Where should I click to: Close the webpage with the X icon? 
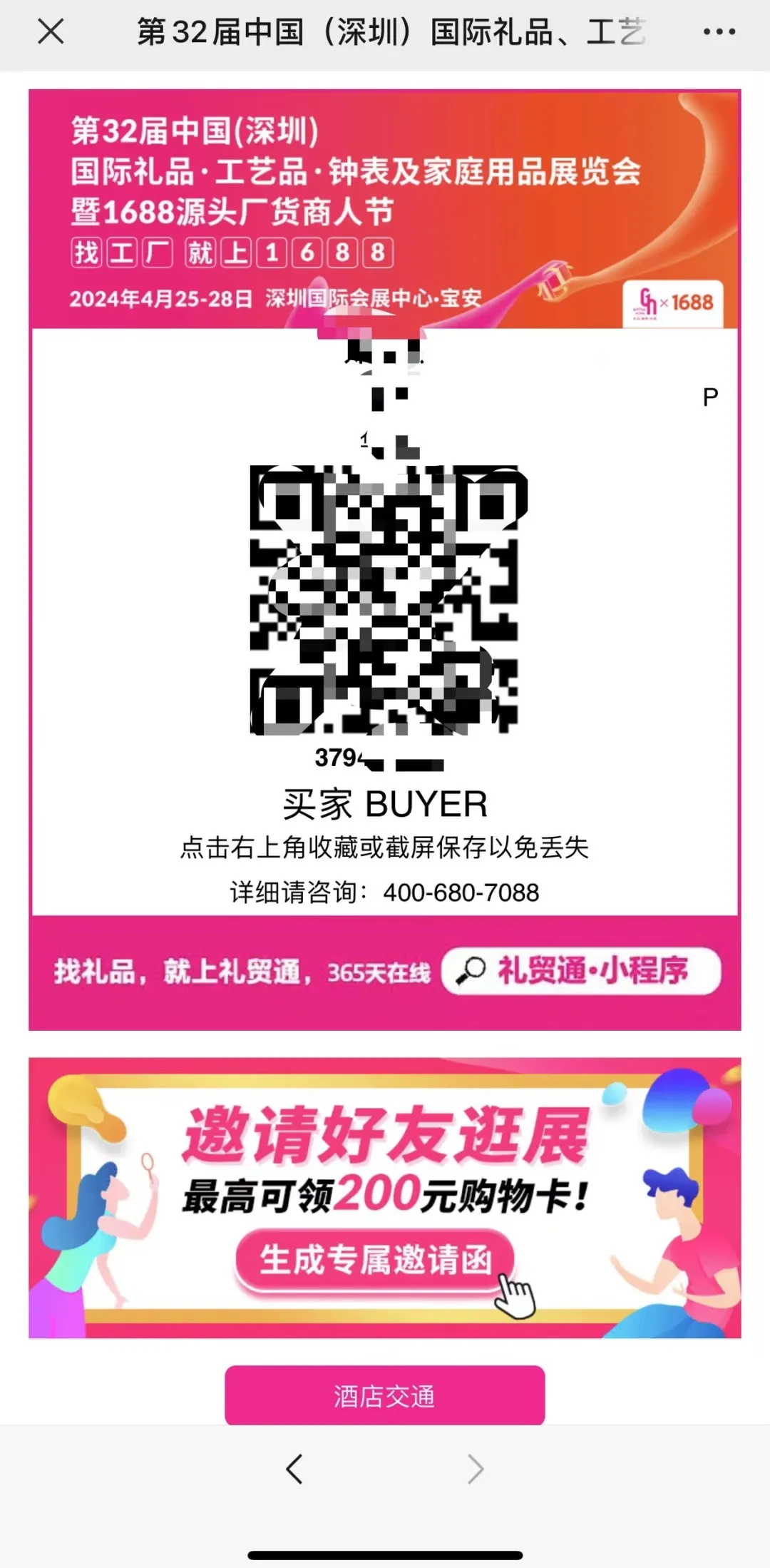point(51,32)
